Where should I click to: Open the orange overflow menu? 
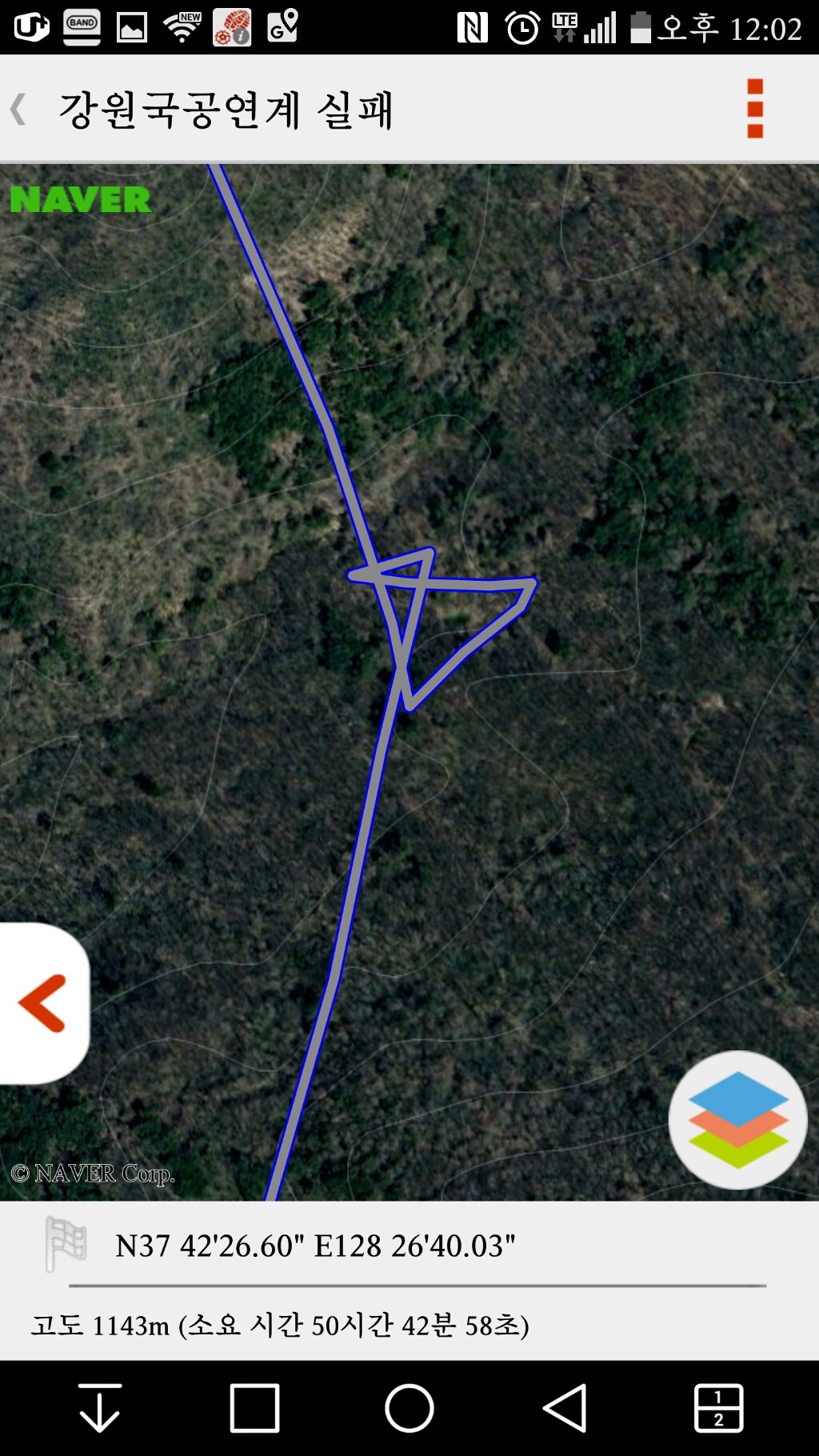click(x=754, y=109)
